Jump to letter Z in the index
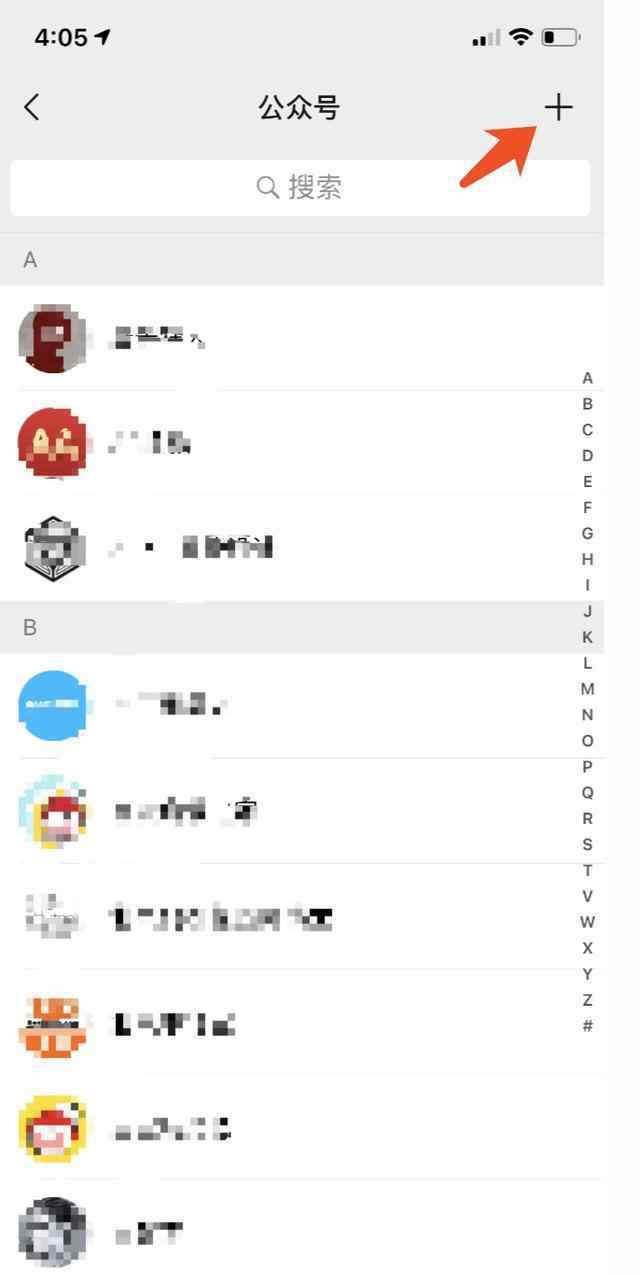The height and width of the screenshot is (1275, 640). point(588,1000)
